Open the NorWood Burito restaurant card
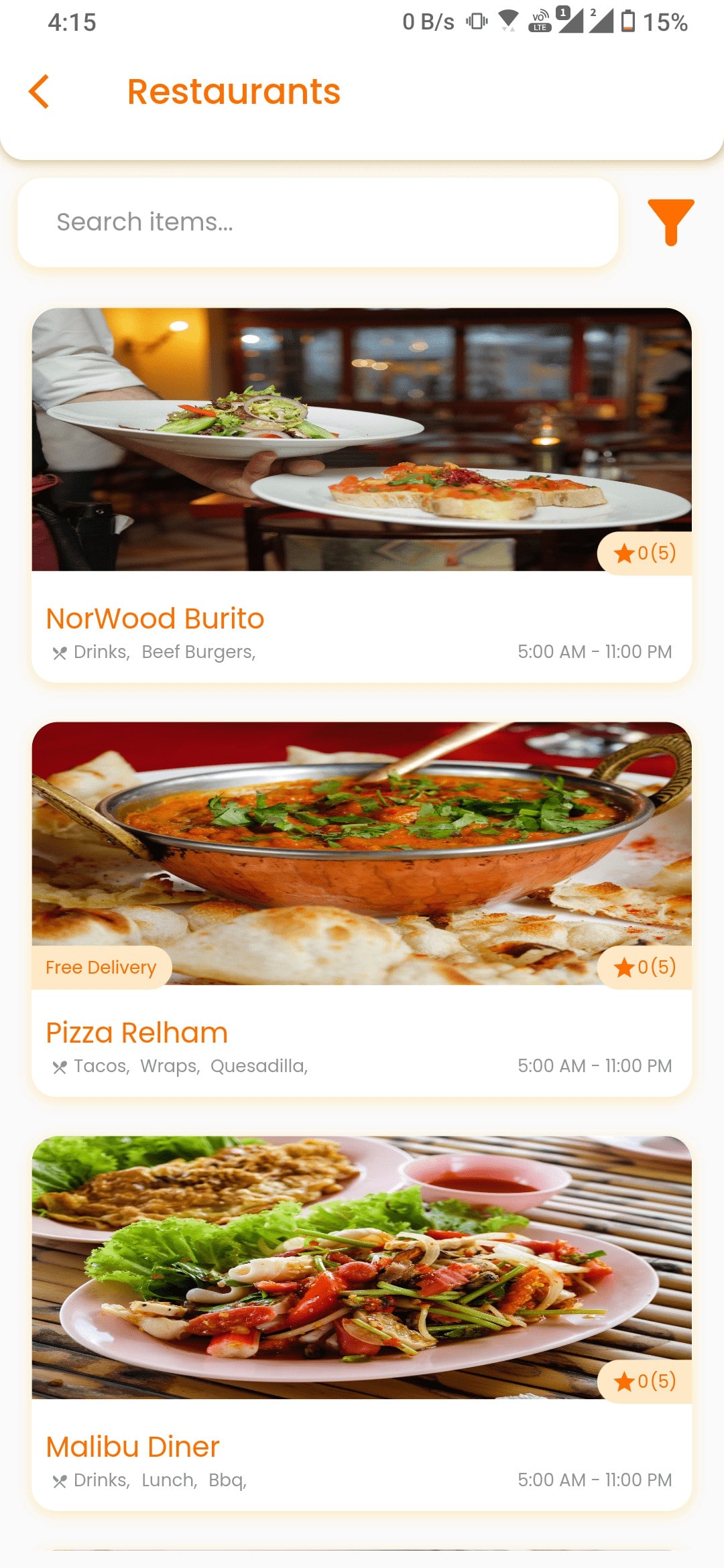Image resolution: width=724 pixels, height=1568 pixels. [361, 495]
